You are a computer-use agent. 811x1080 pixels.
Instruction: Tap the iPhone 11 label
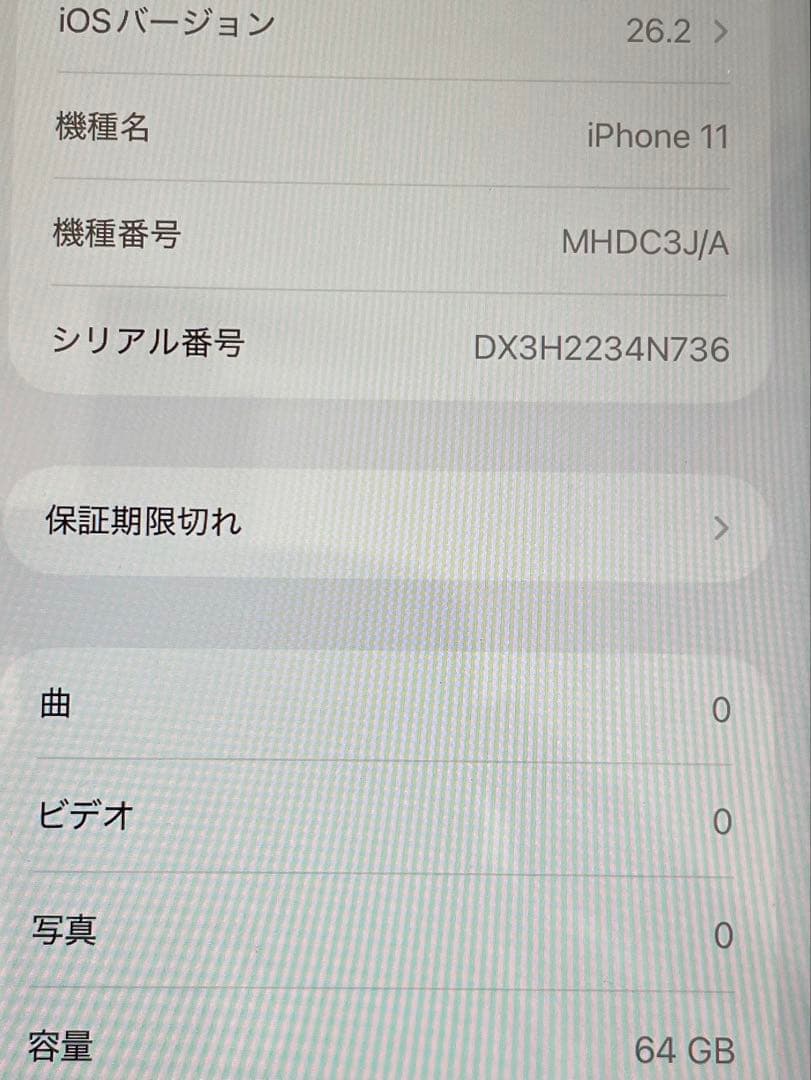(659, 136)
